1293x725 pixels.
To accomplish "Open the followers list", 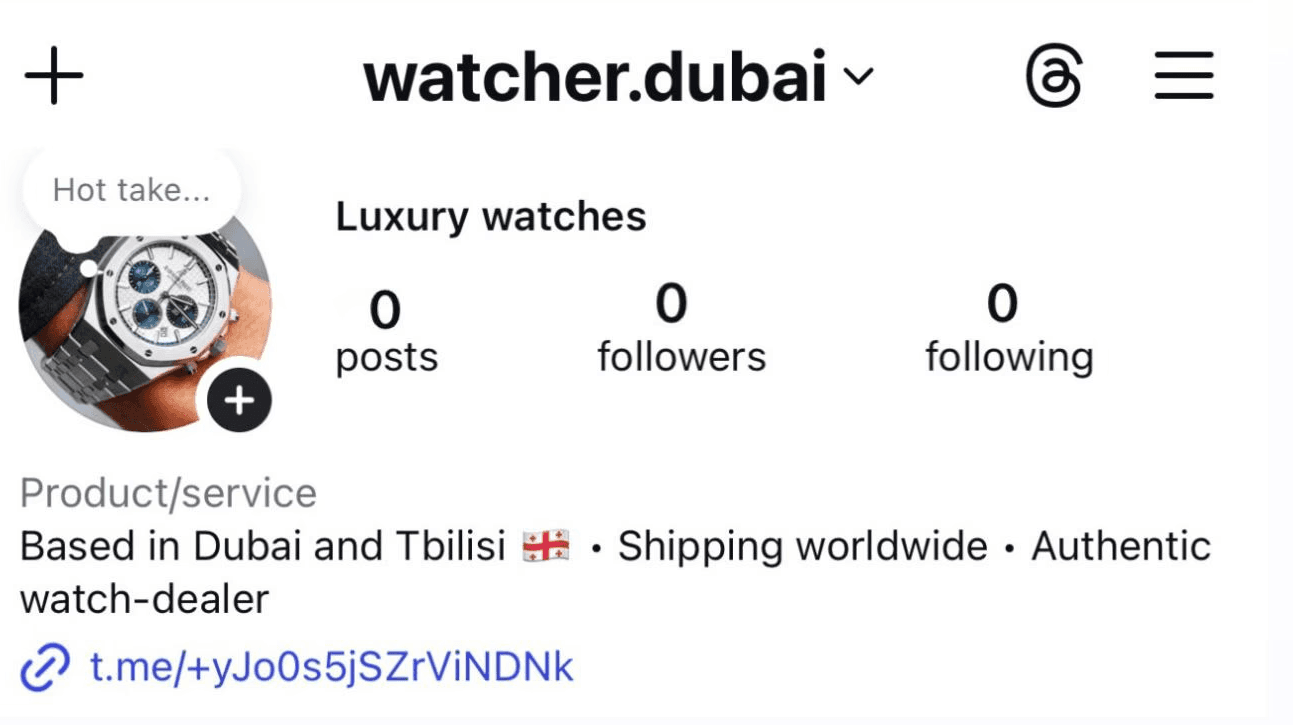I will 681,331.
